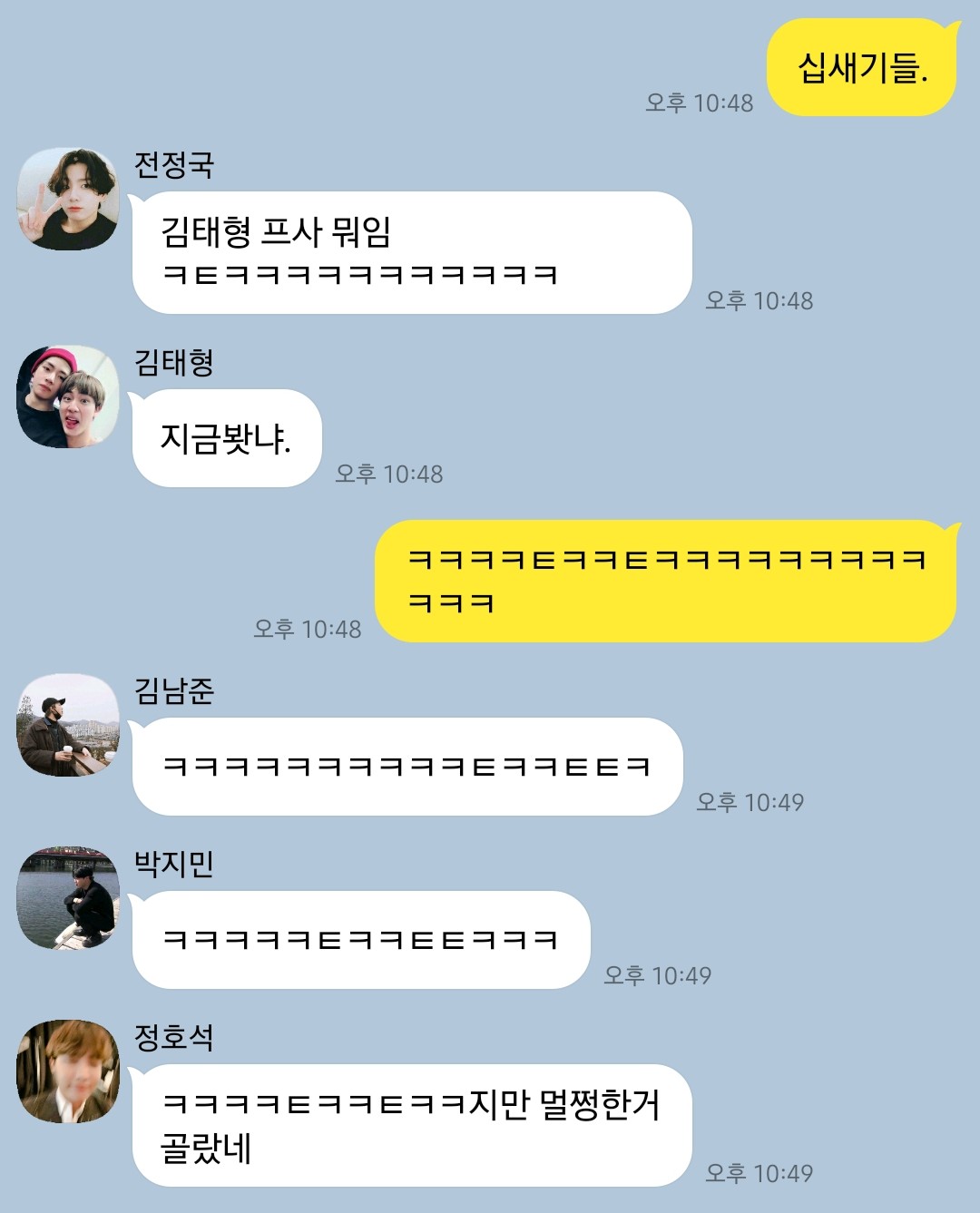Open 김남준's profile picture
The width and height of the screenshot is (980, 1213).
pyautogui.click(x=68, y=725)
